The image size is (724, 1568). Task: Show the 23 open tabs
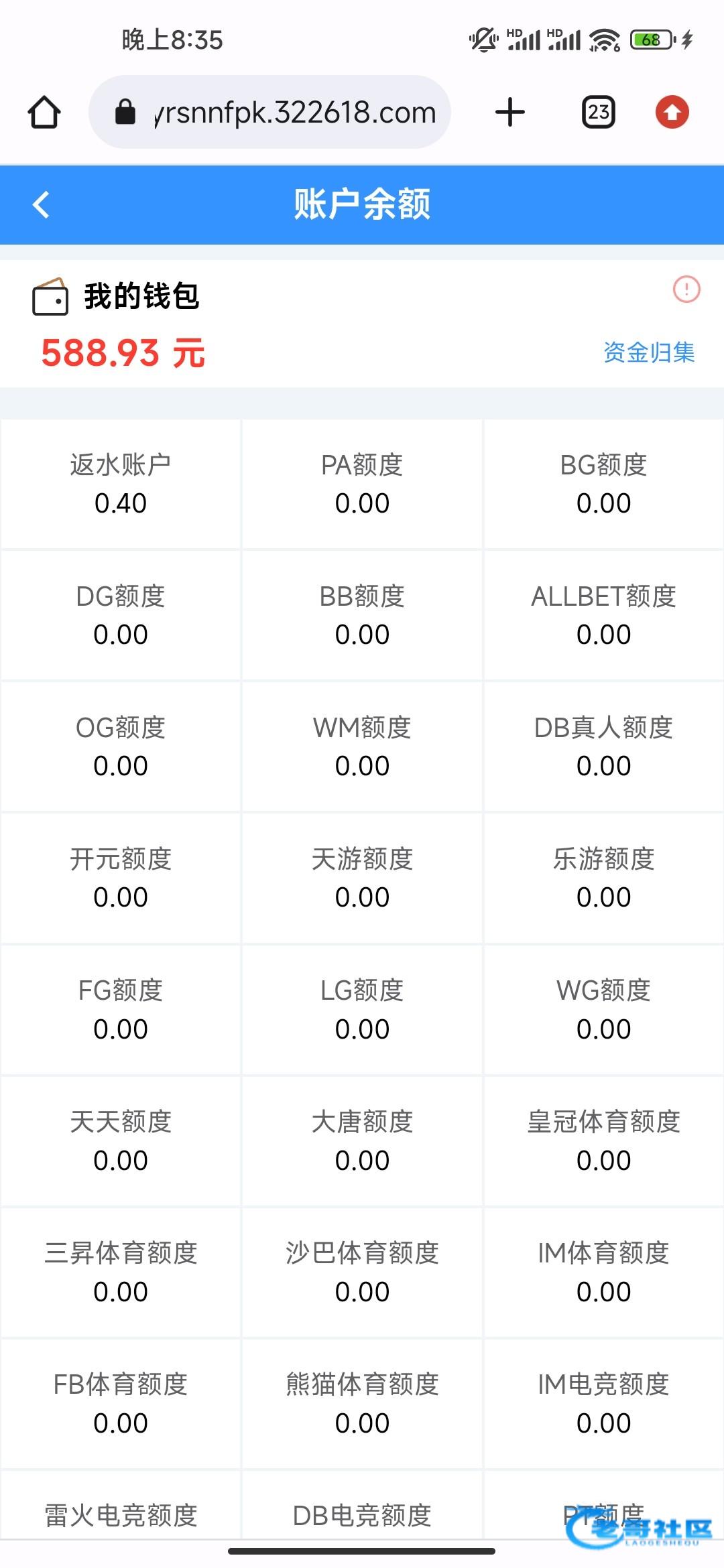pyautogui.click(x=598, y=112)
